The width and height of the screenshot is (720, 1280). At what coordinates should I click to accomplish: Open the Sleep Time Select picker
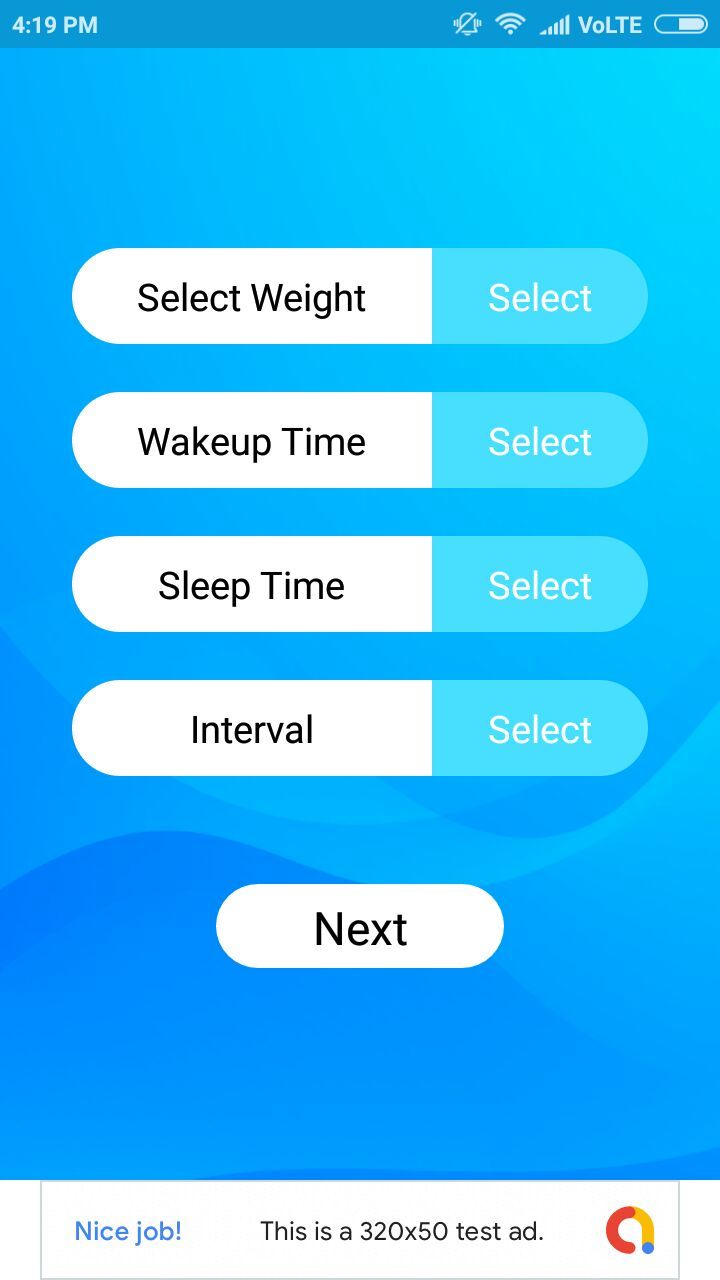point(540,584)
